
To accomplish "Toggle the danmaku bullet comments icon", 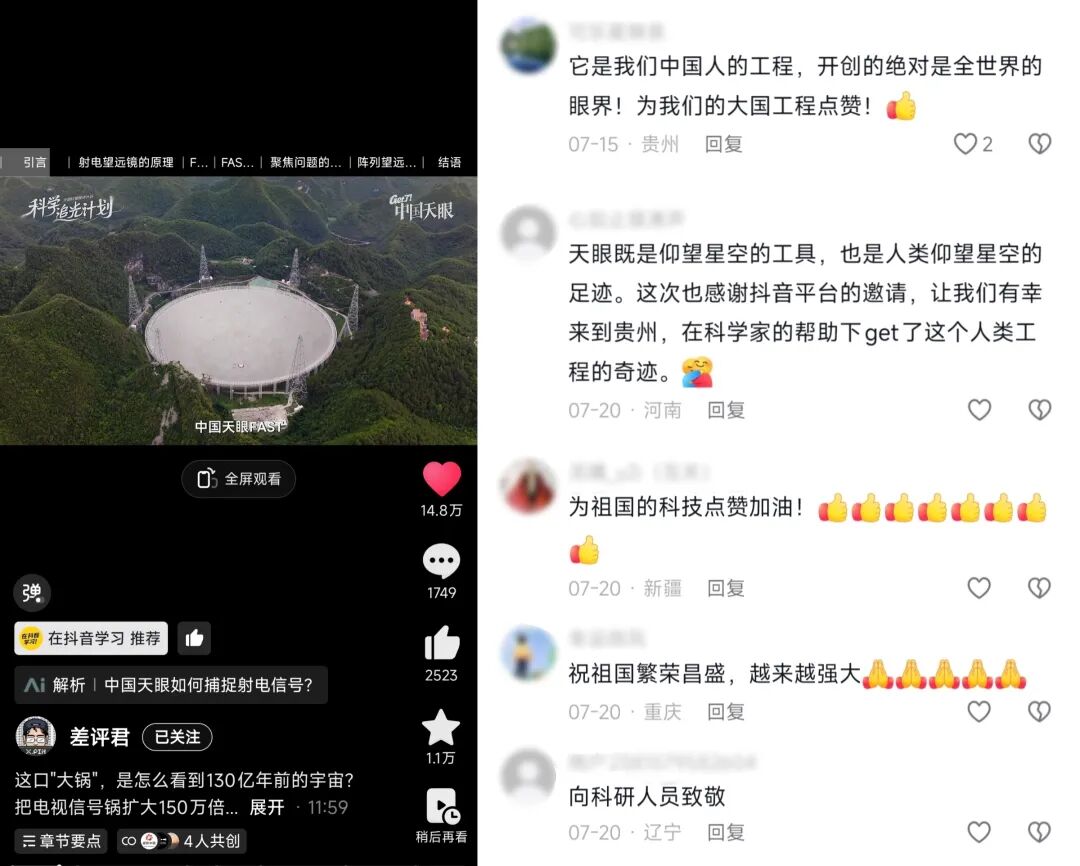I will (32, 593).
